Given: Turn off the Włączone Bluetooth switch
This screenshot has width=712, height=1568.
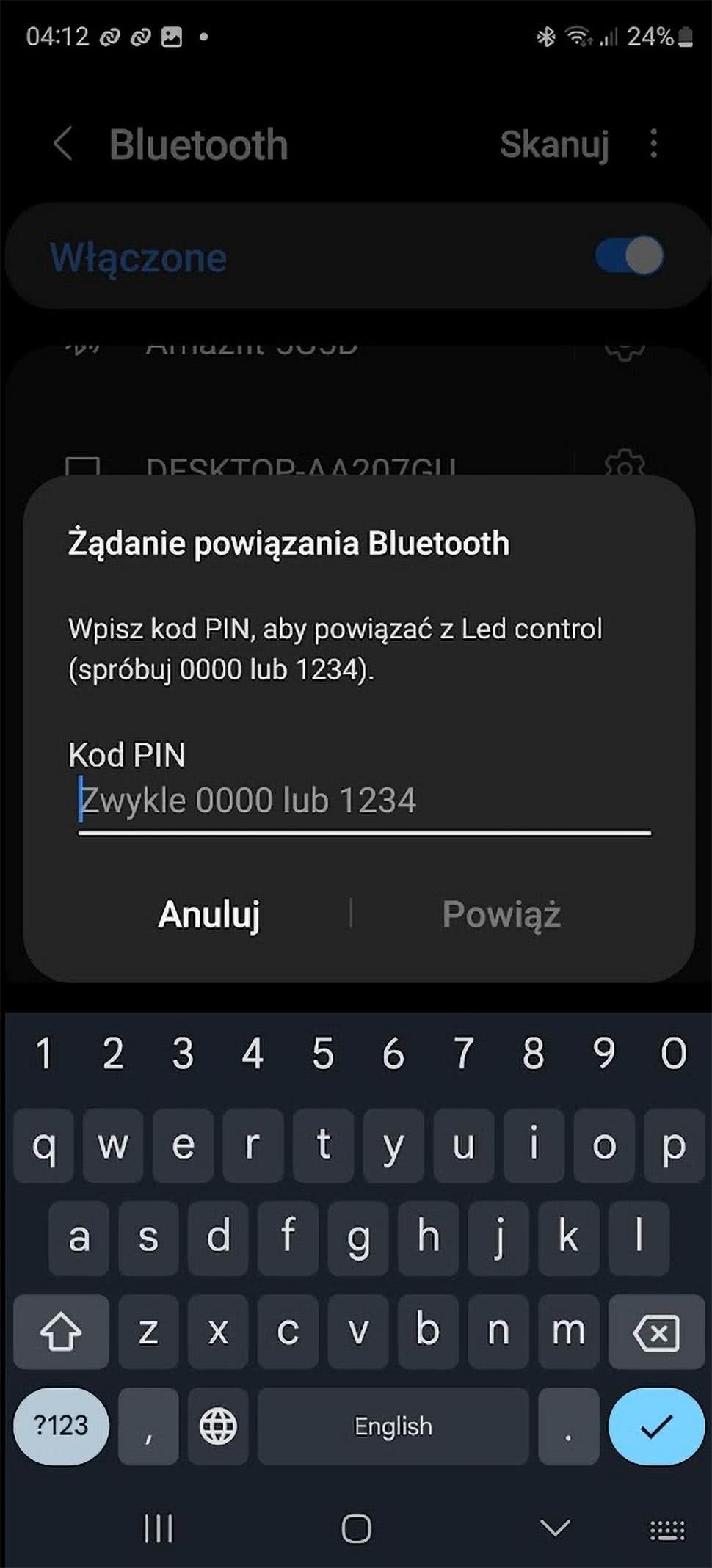Looking at the screenshot, I should pyautogui.click(x=629, y=256).
